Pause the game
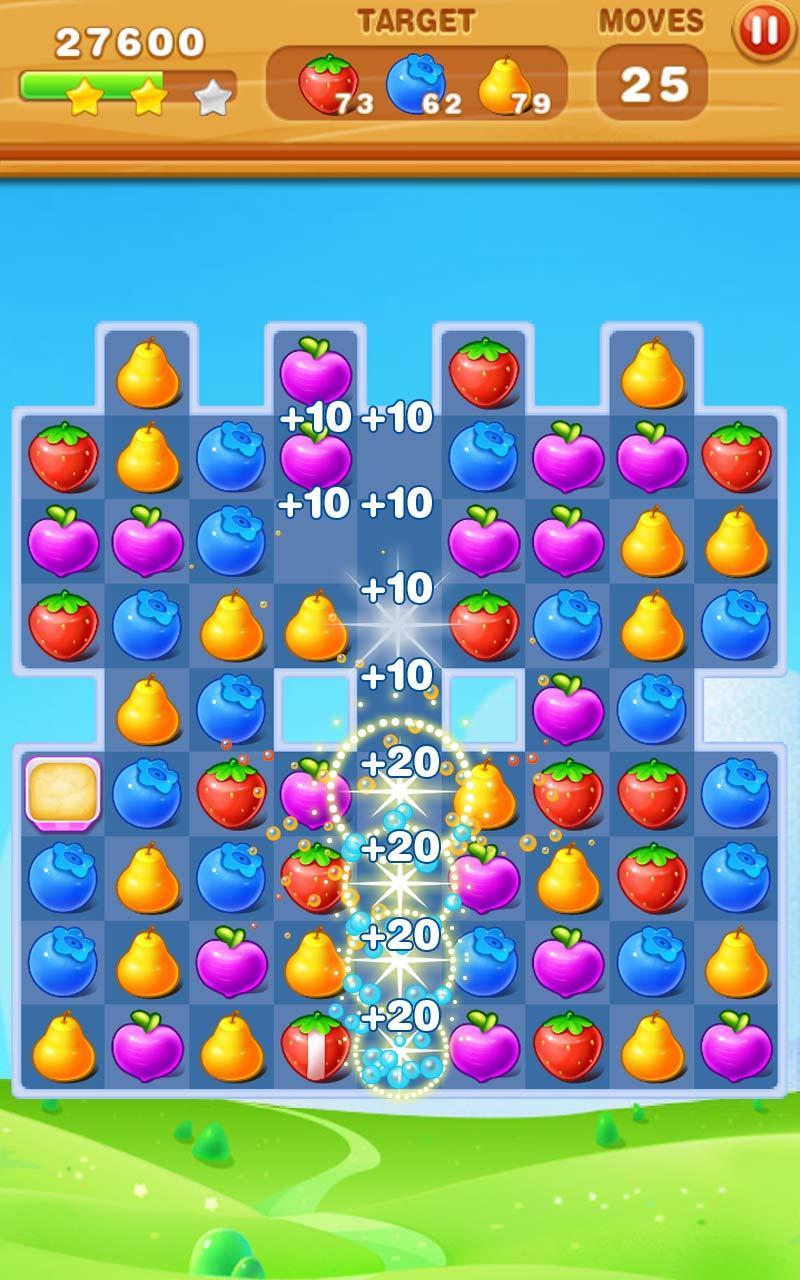This screenshot has height=1280, width=800. 764,31
